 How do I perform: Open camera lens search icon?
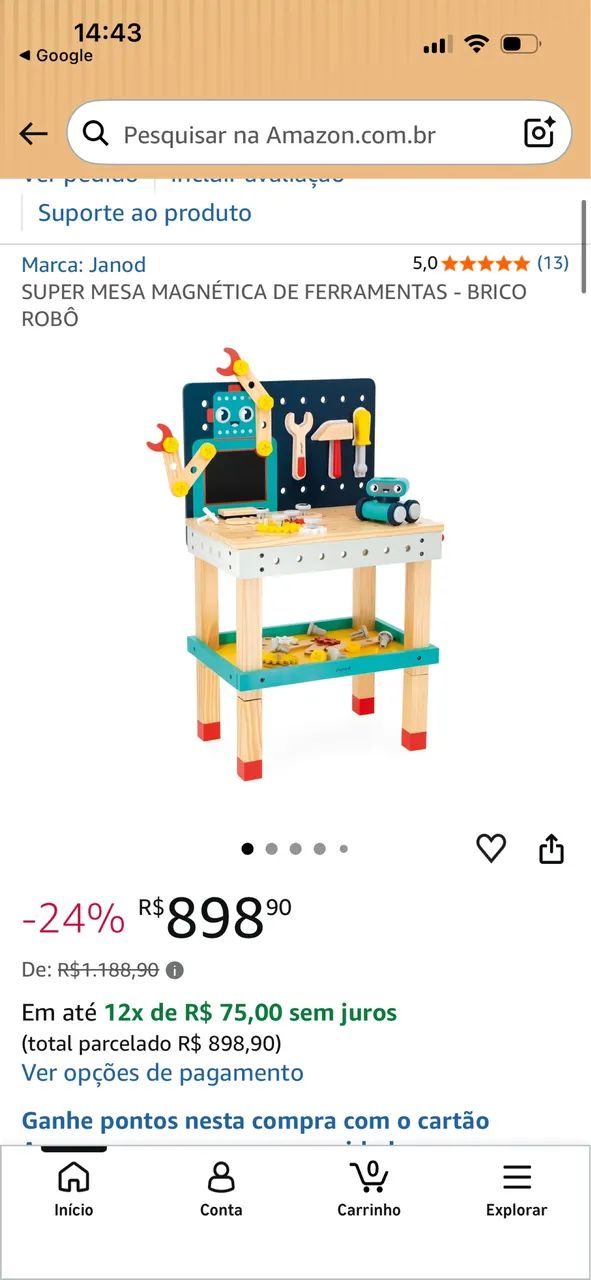point(539,133)
